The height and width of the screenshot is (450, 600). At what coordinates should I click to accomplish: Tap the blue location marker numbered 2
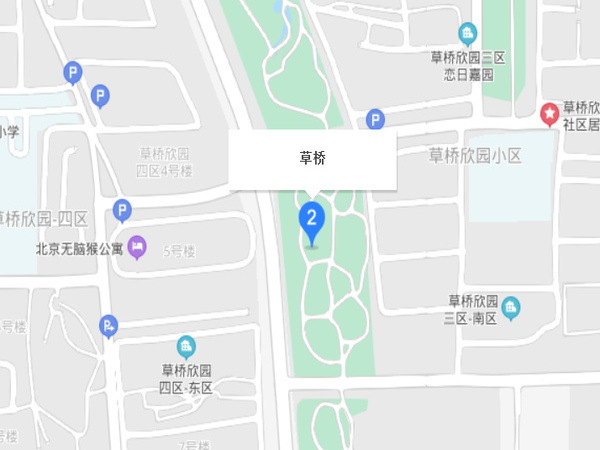point(312,219)
